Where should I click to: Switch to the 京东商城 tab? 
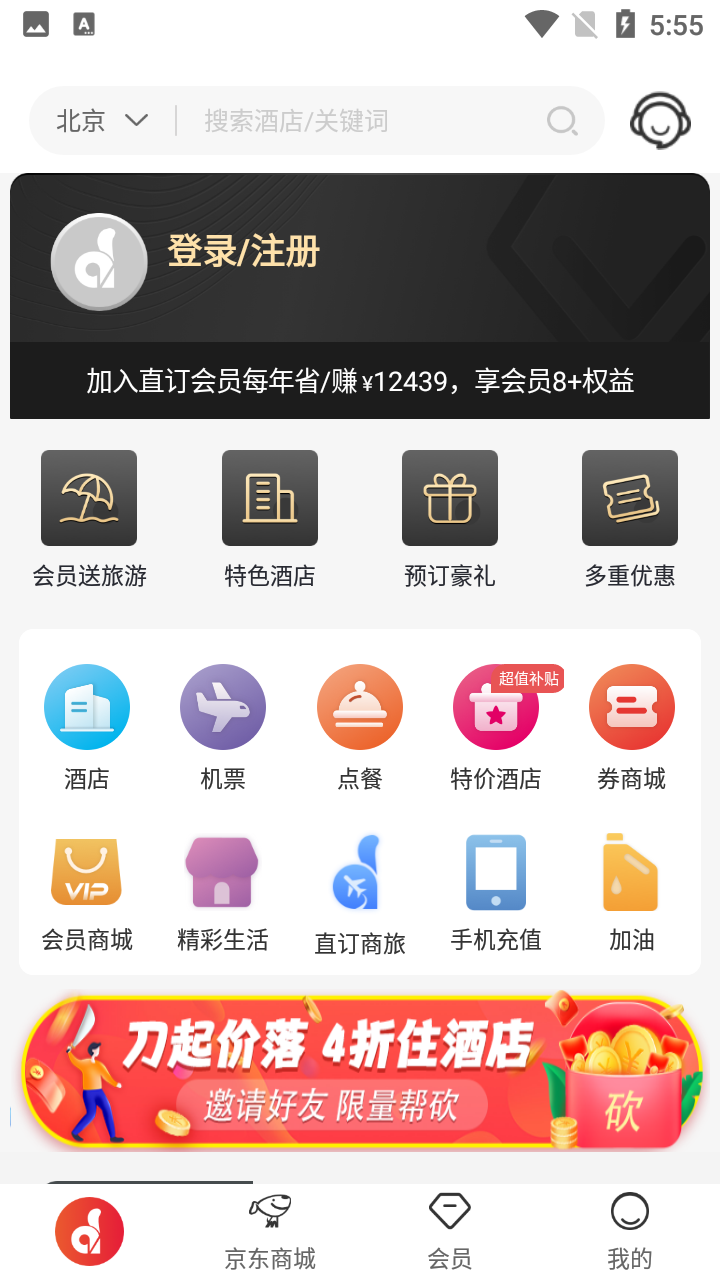click(267, 1230)
